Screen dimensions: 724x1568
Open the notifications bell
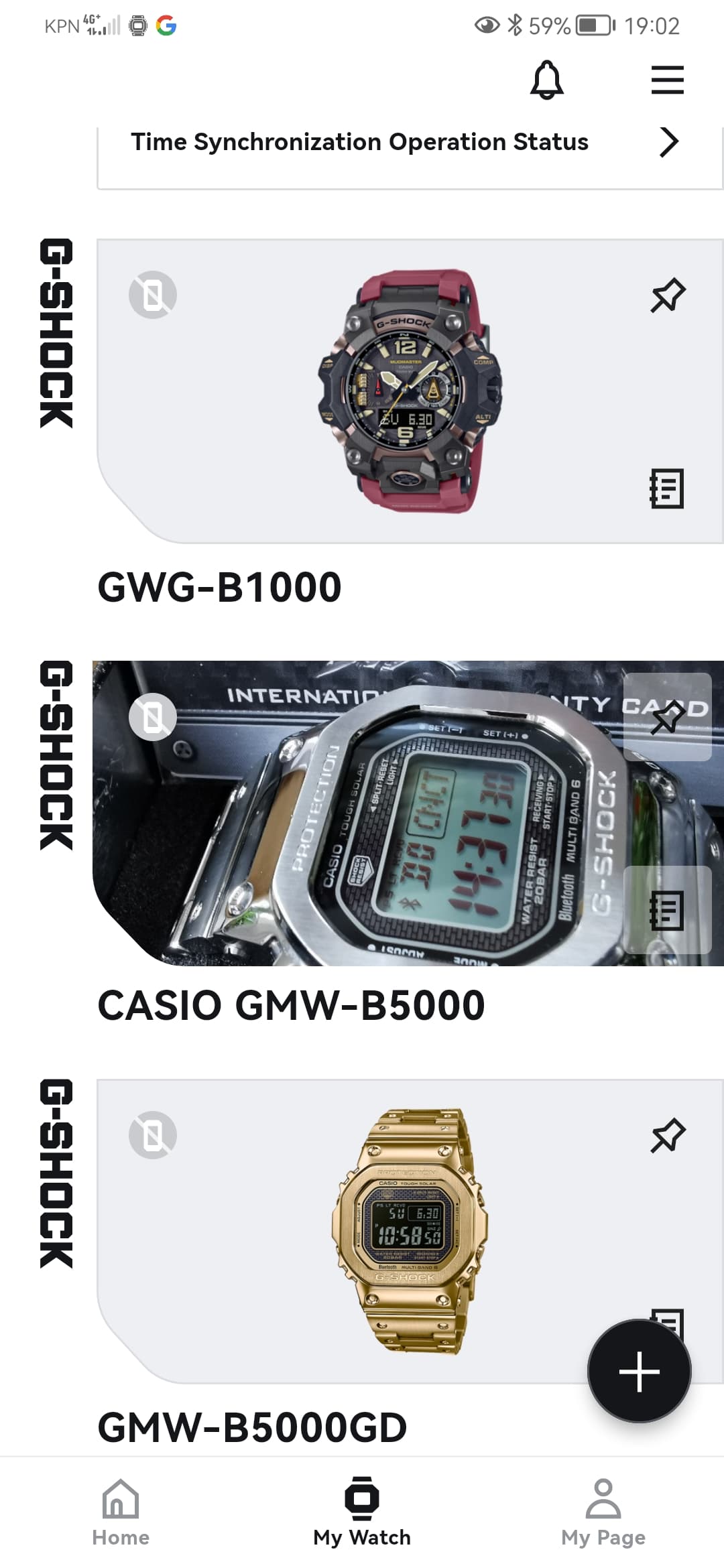(x=547, y=80)
